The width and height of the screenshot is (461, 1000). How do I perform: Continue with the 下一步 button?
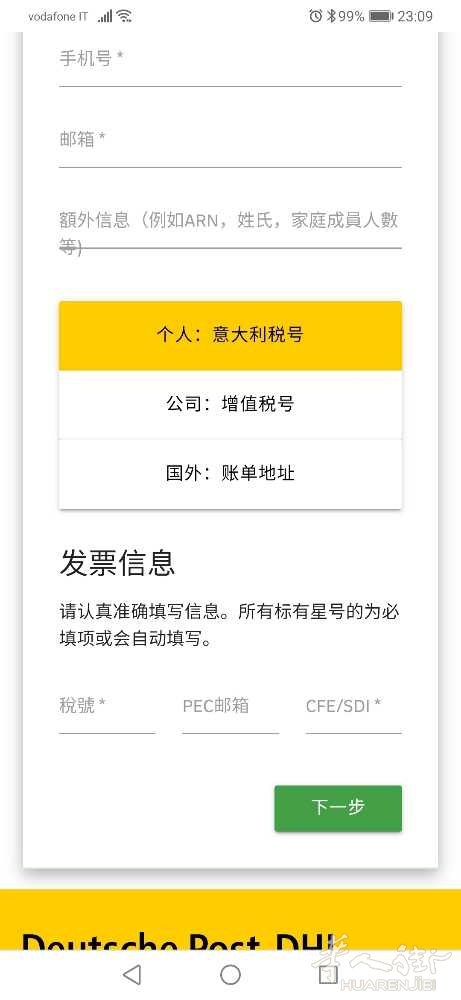pyautogui.click(x=338, y=808)
